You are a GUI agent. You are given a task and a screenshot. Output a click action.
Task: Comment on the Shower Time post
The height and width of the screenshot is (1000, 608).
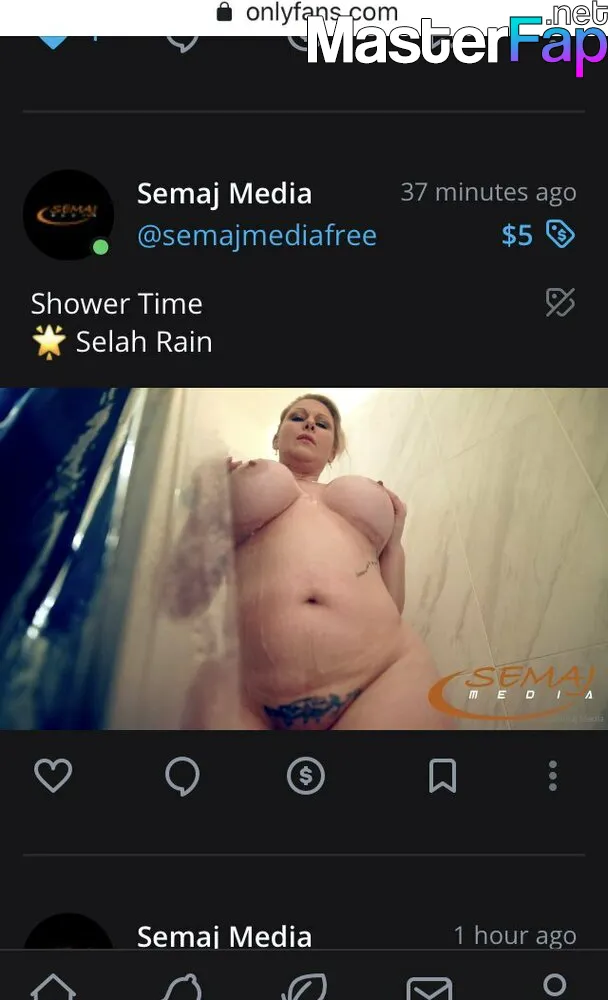pos(182,776)
